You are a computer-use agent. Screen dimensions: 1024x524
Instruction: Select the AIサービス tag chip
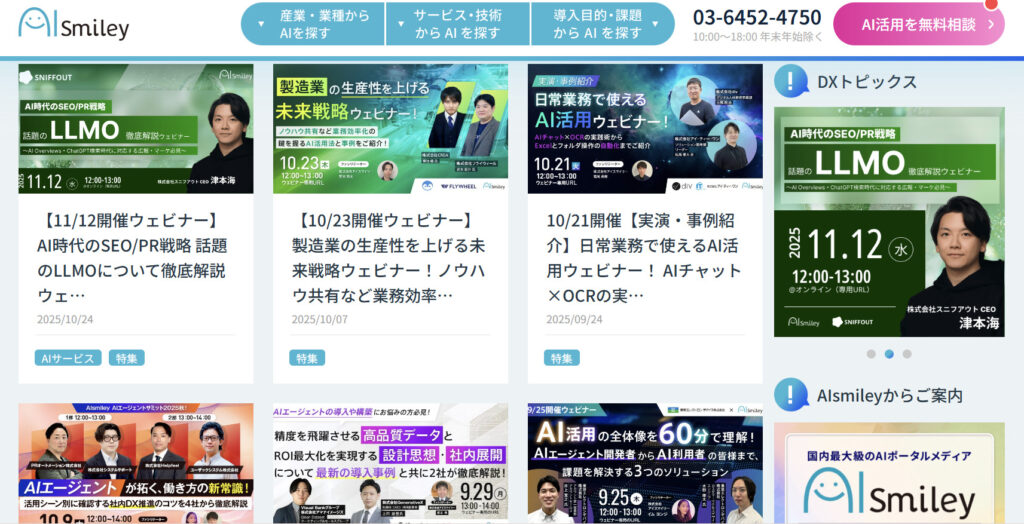[x=68, y=357]
